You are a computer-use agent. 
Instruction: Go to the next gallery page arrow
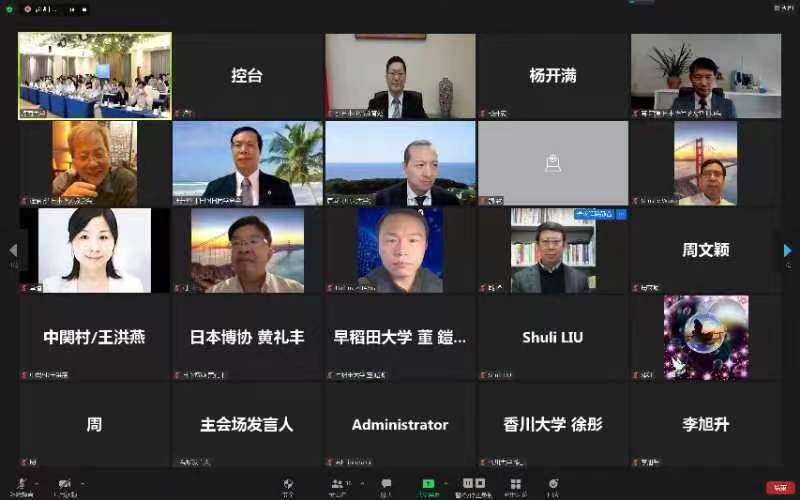pos(788,250)
